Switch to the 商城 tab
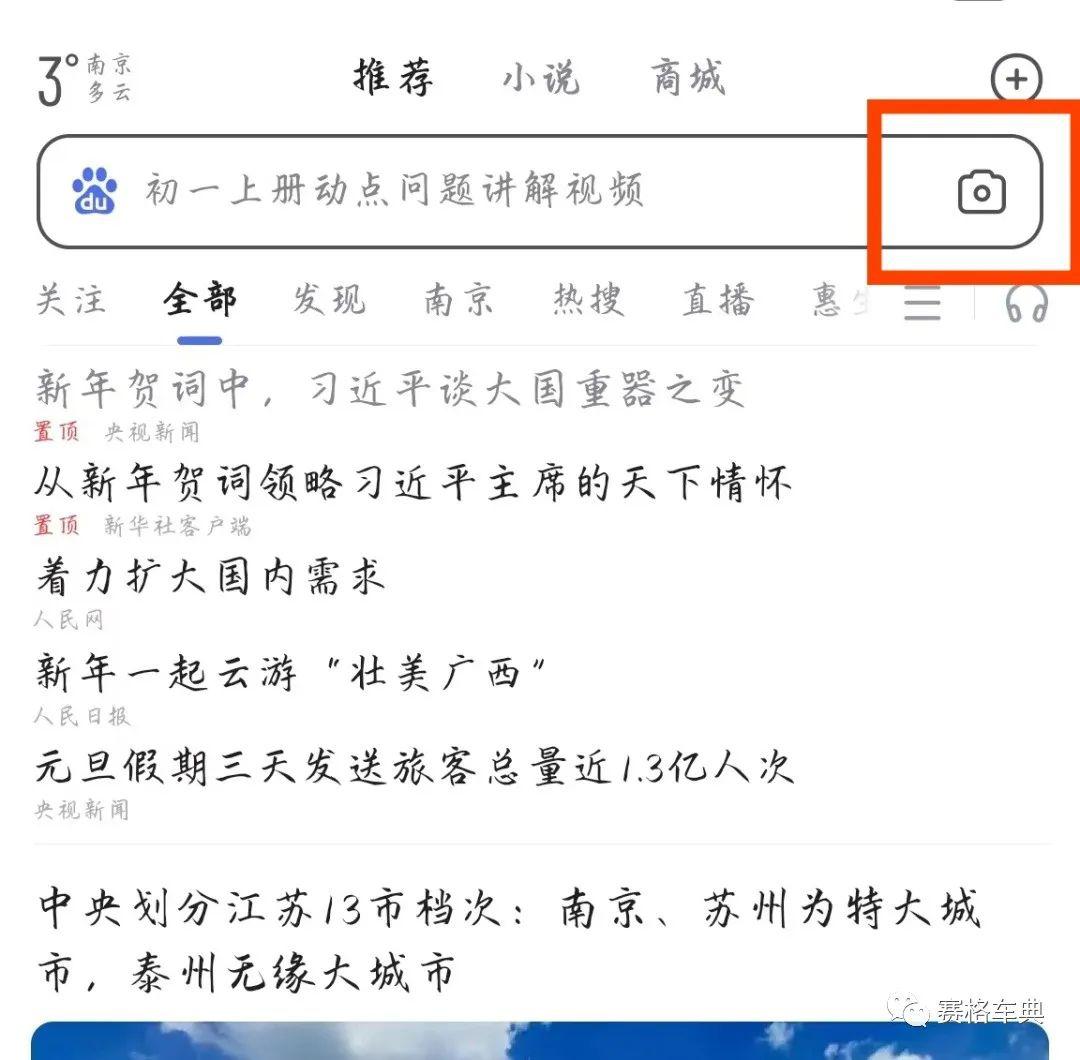Image resolution: width=1080 pixels, height=1060 pixels. pyautogui.click(x=688, y=78)
